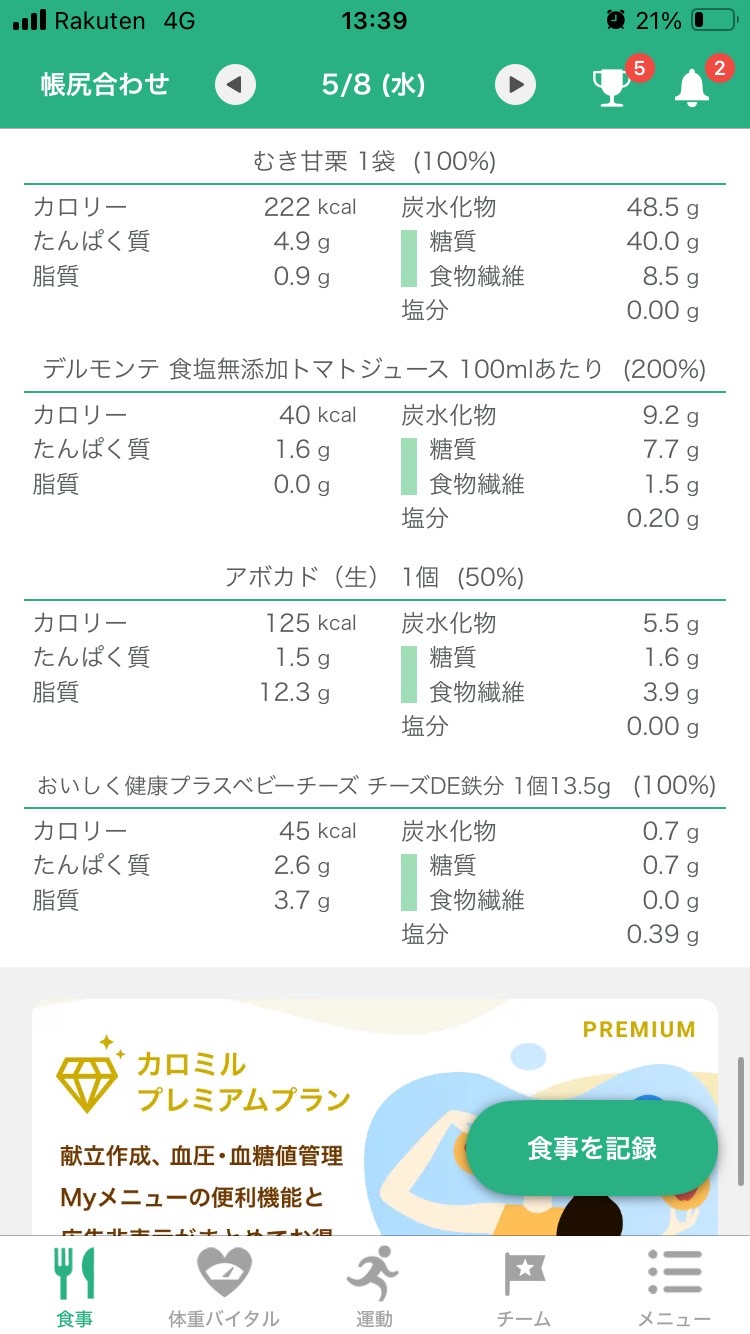Switch to the 体重バイタル tab
750x1334 pixels.
(x=224, y=1287)
